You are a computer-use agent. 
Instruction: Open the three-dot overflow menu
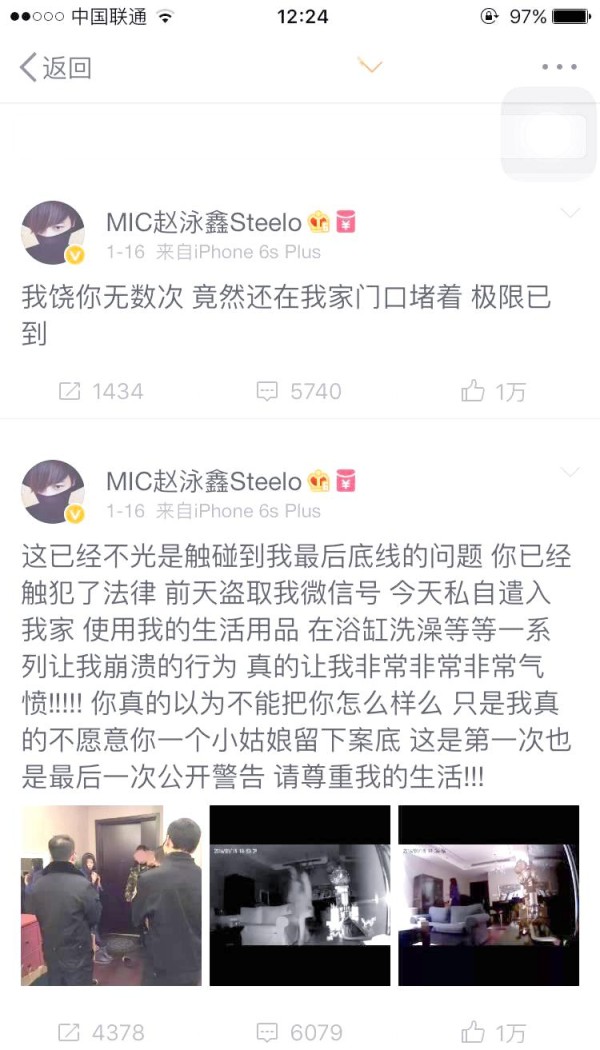point(559,67)
